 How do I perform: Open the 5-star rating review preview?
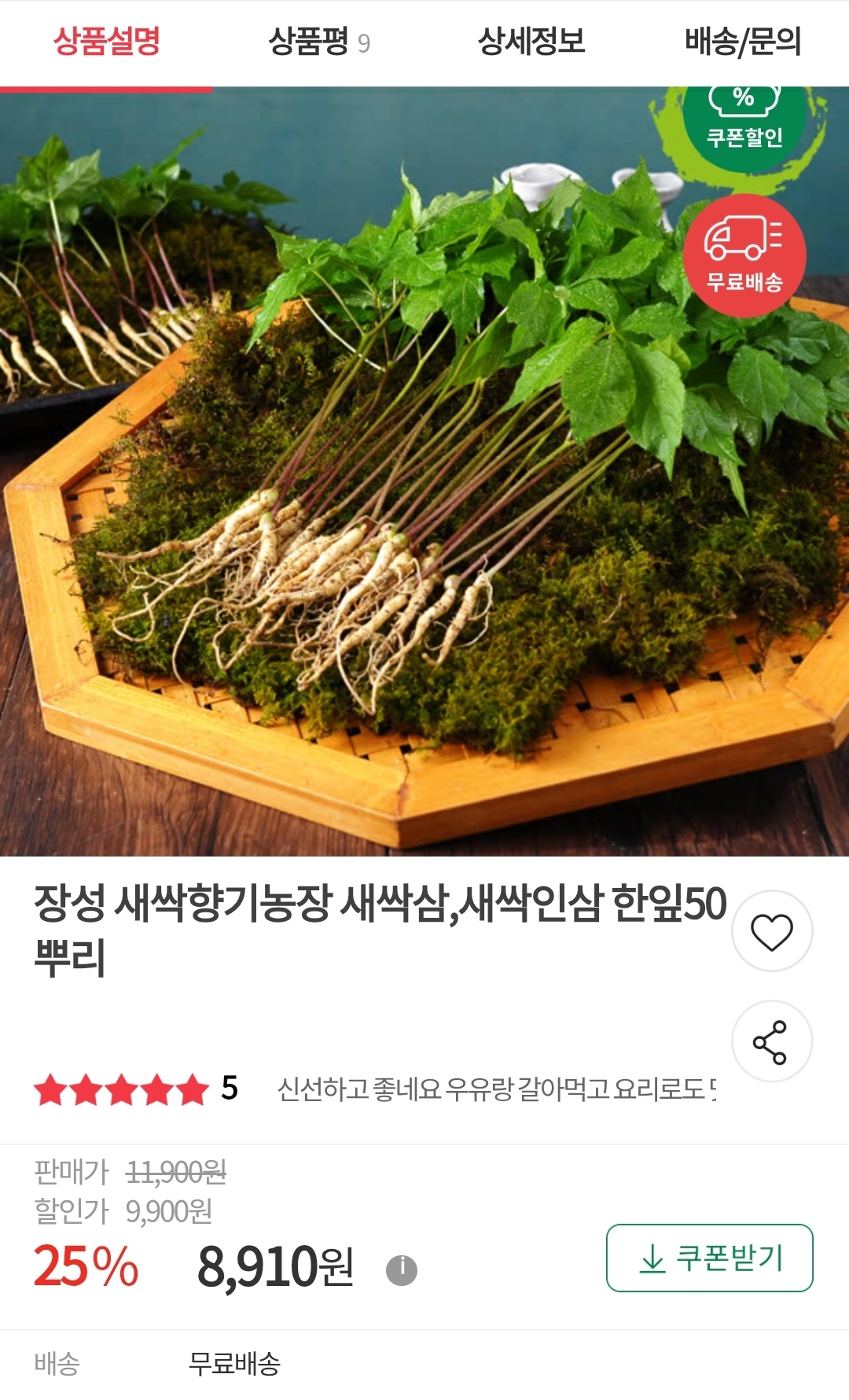(375, 1089)
